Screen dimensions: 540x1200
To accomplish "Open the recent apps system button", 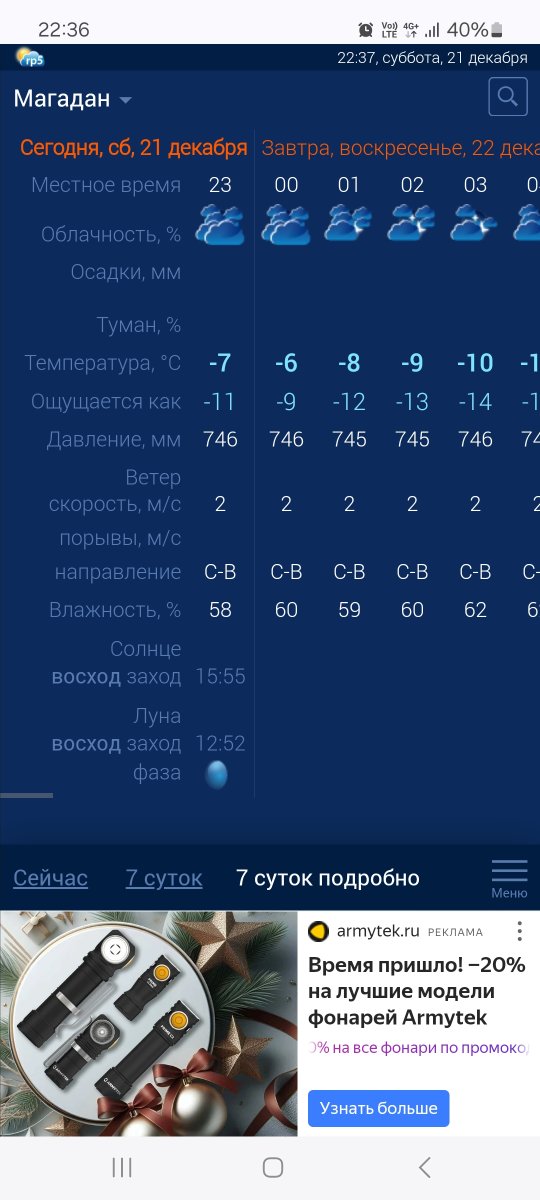I will (122, 1167).
